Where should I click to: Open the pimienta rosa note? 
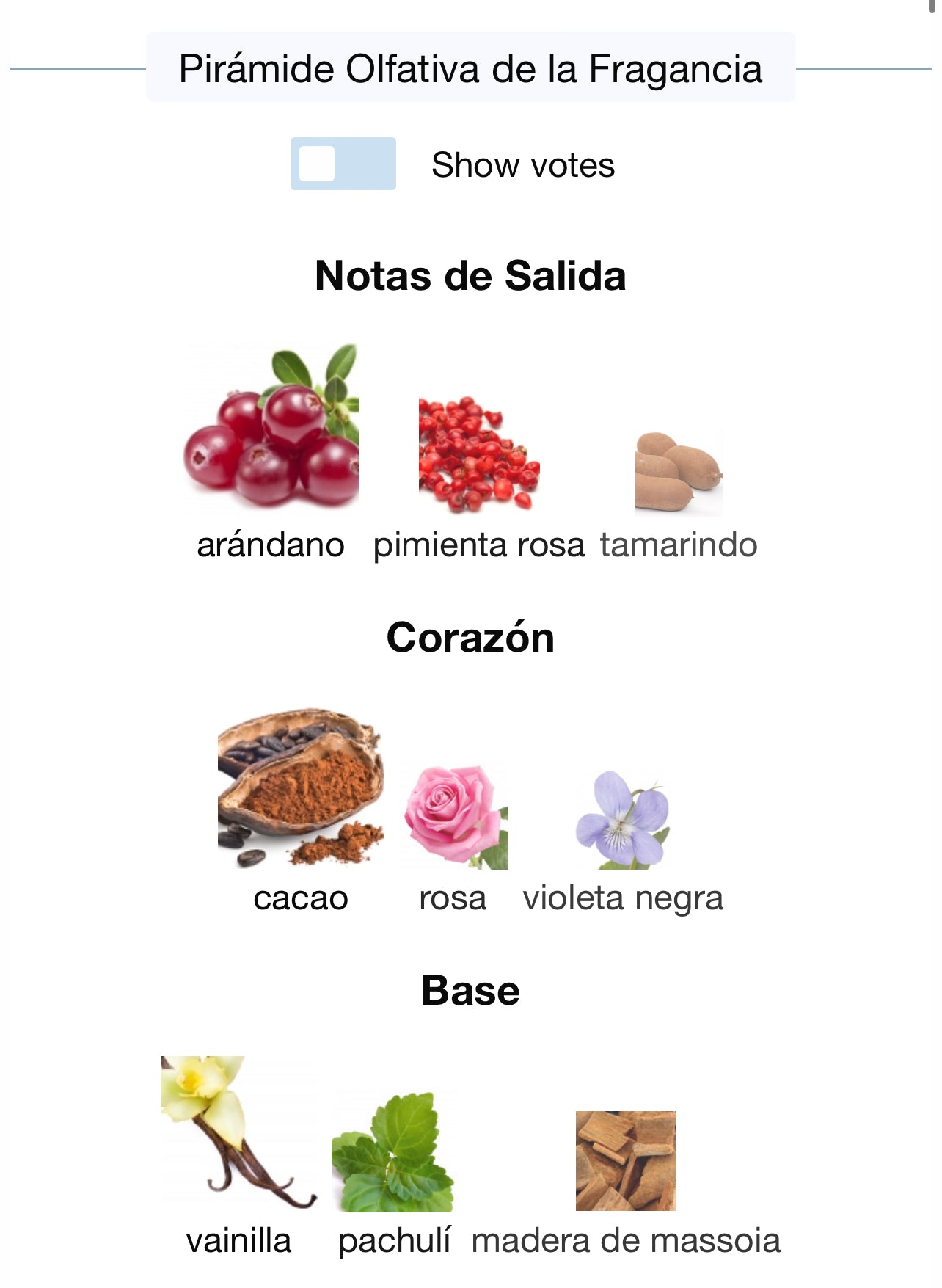[478, 455]
